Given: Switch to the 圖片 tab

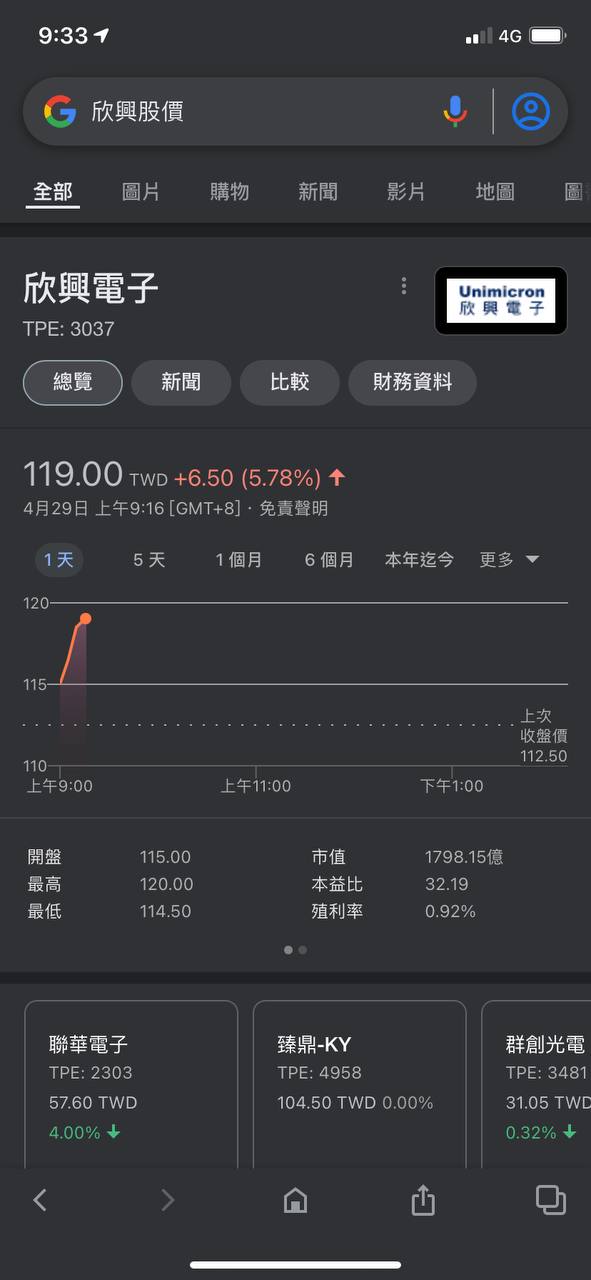Looking at the screenshot, I should click(x=141, y=191).
